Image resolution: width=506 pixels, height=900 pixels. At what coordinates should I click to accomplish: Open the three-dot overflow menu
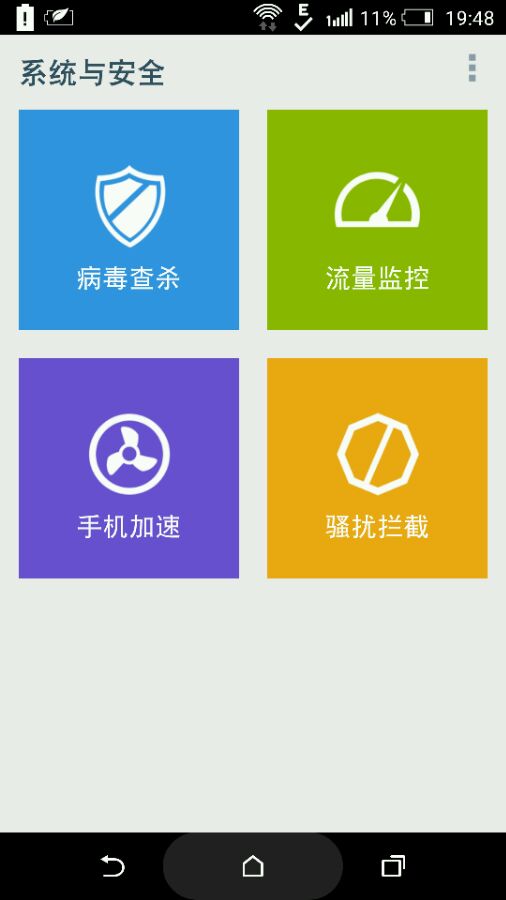472,68
